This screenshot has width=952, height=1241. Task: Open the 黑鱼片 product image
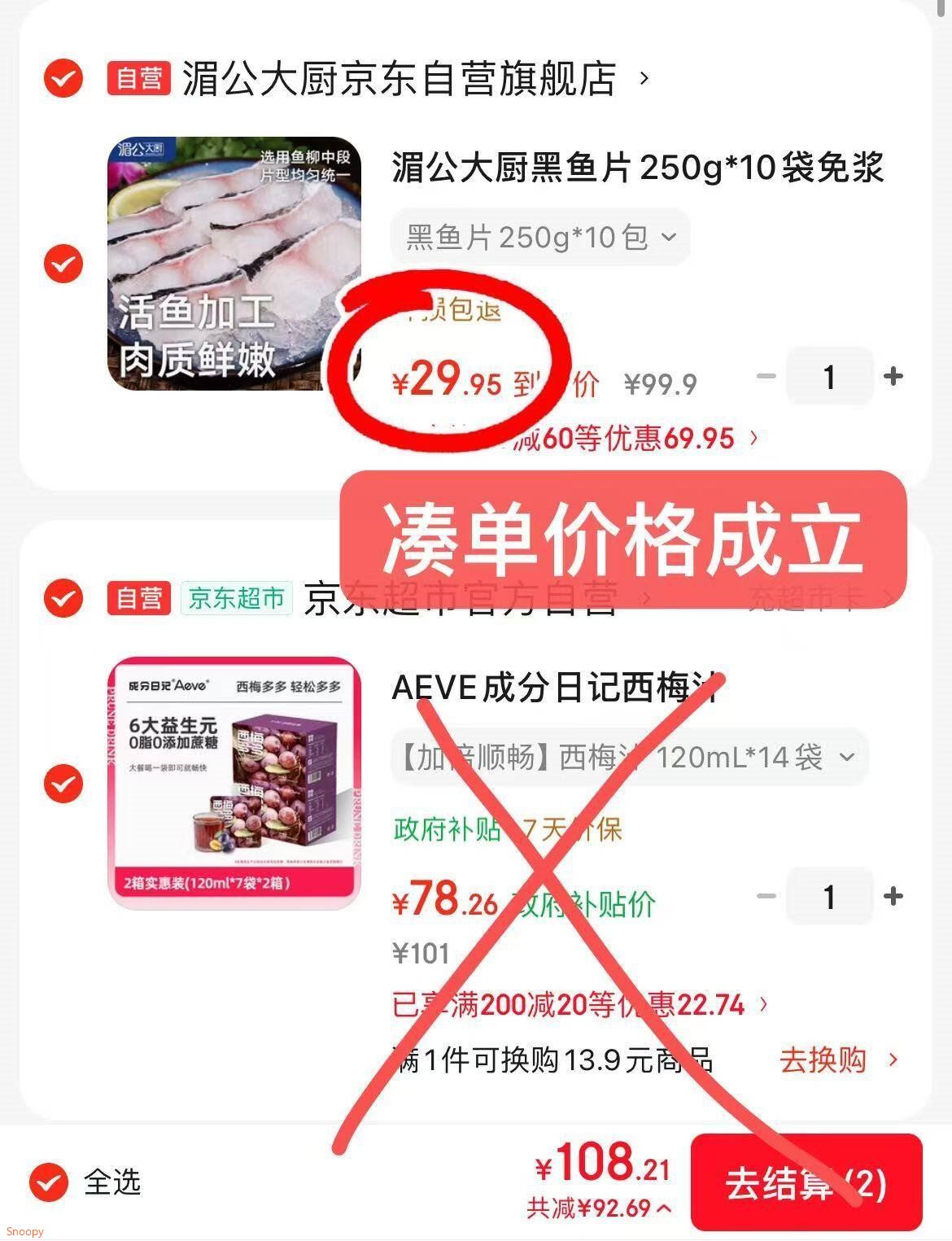[x=234, y=263]
